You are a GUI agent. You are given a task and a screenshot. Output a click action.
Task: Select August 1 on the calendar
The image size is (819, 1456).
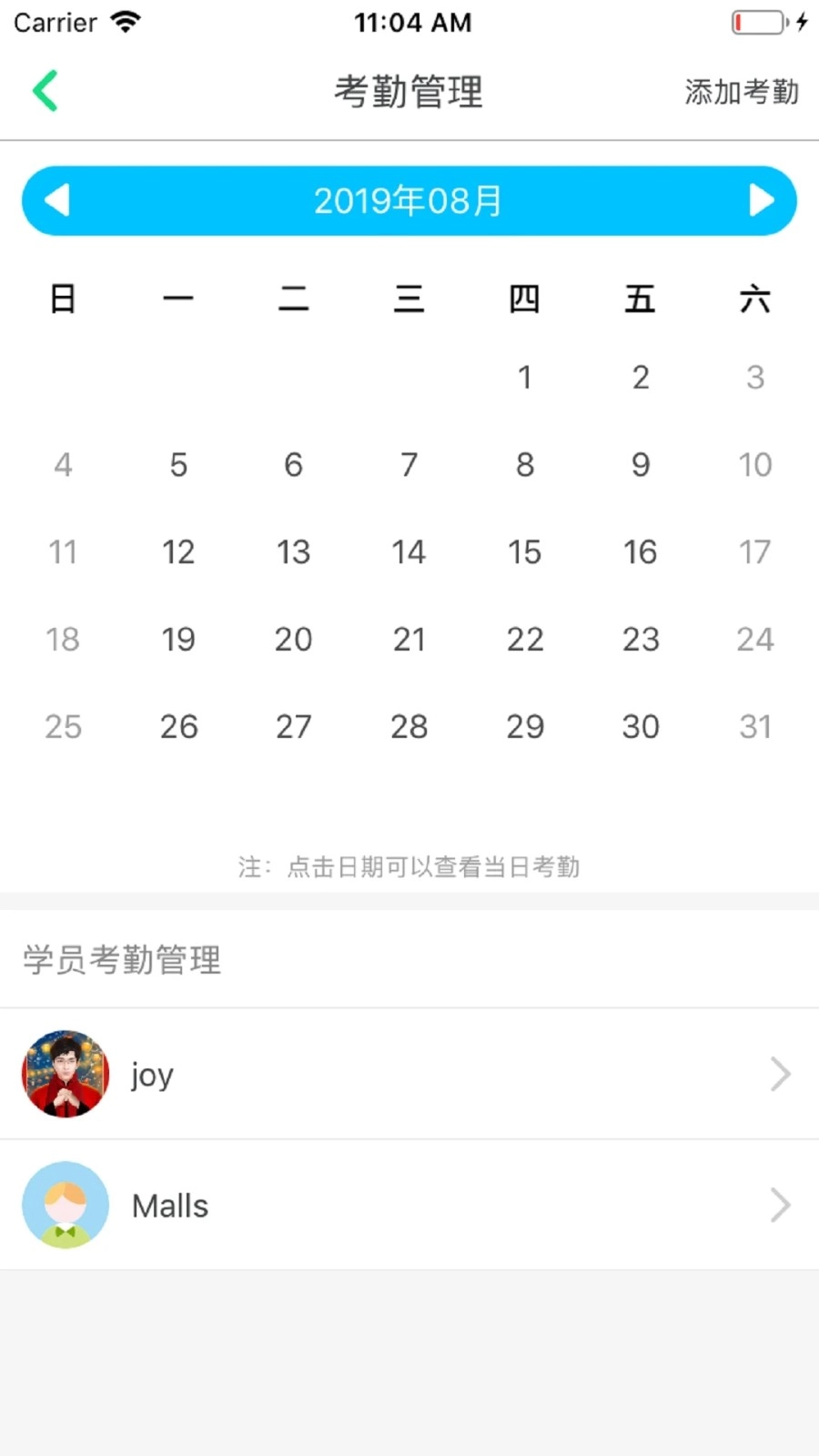524,377
